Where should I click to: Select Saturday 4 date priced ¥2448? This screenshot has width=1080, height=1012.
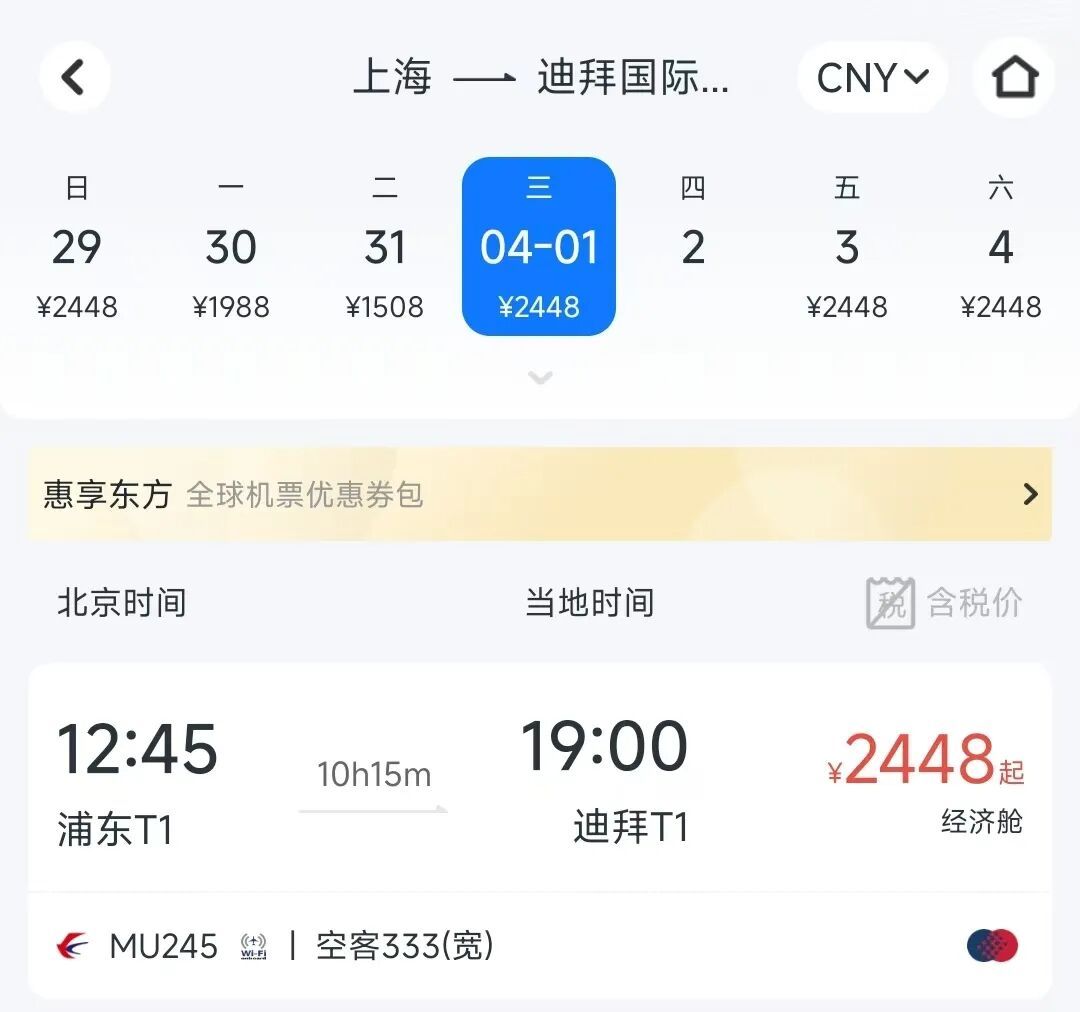pyautogui.click(x=1001, y=247)
